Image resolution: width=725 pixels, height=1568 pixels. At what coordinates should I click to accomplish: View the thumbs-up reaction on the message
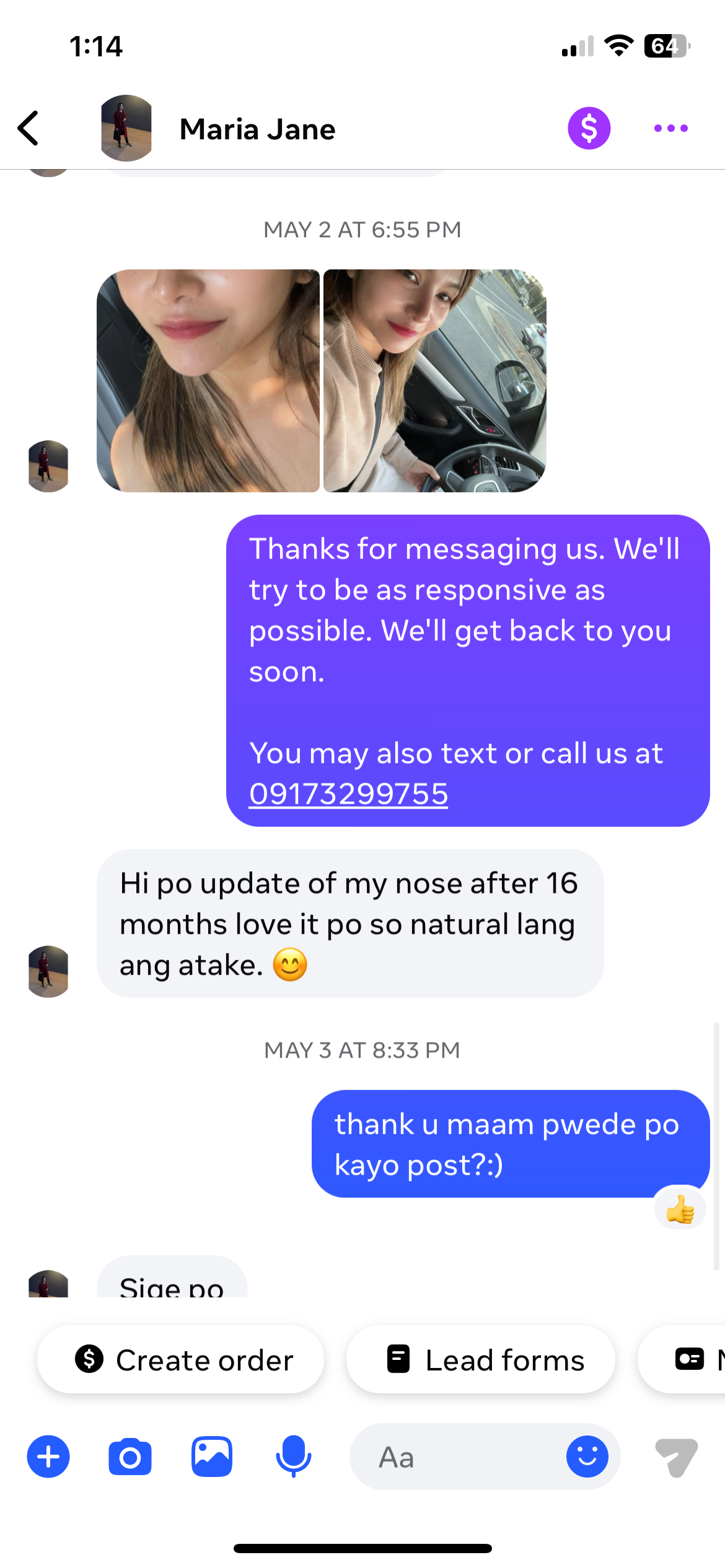(x=680, y=1209)
